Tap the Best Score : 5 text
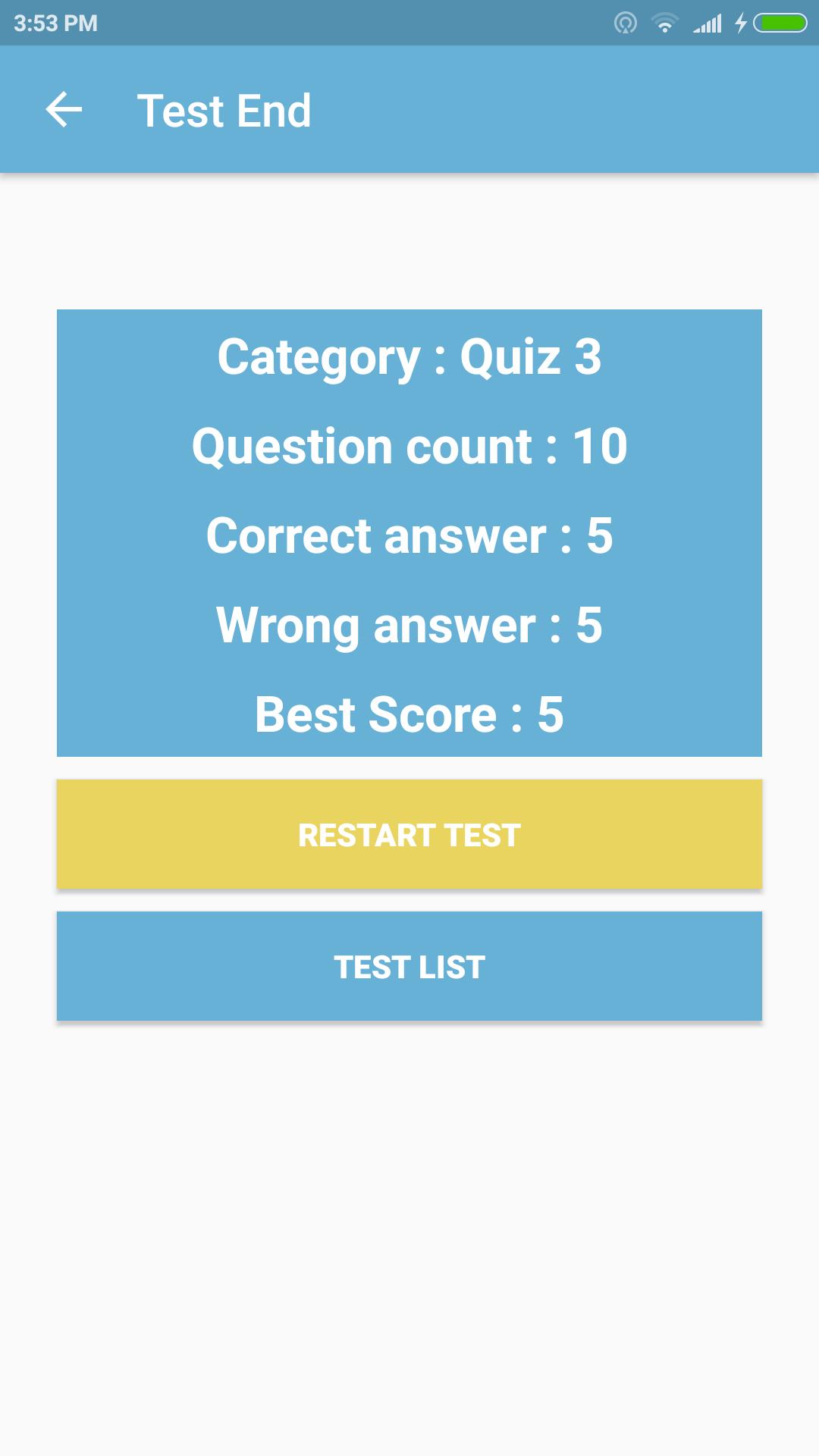 tap(409, 713)
